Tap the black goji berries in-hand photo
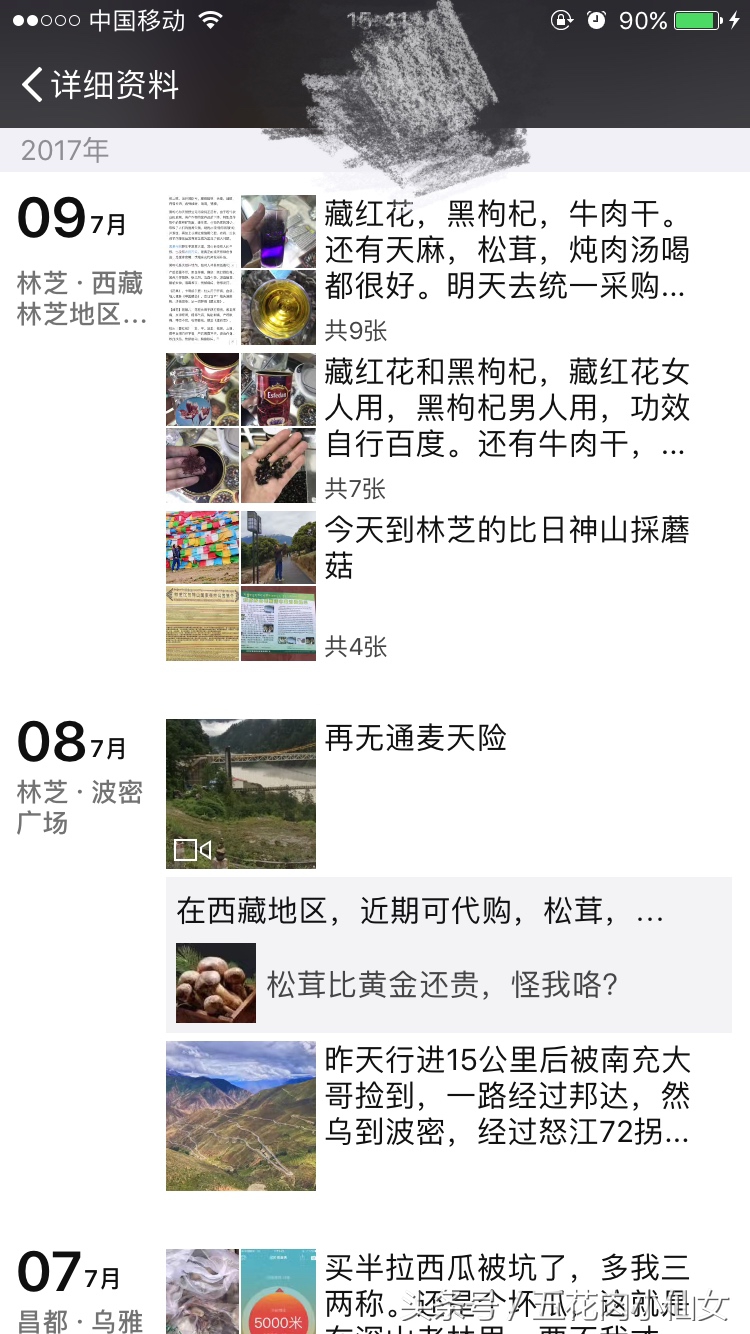The image size is (750, 1334). tap(278, 466)
